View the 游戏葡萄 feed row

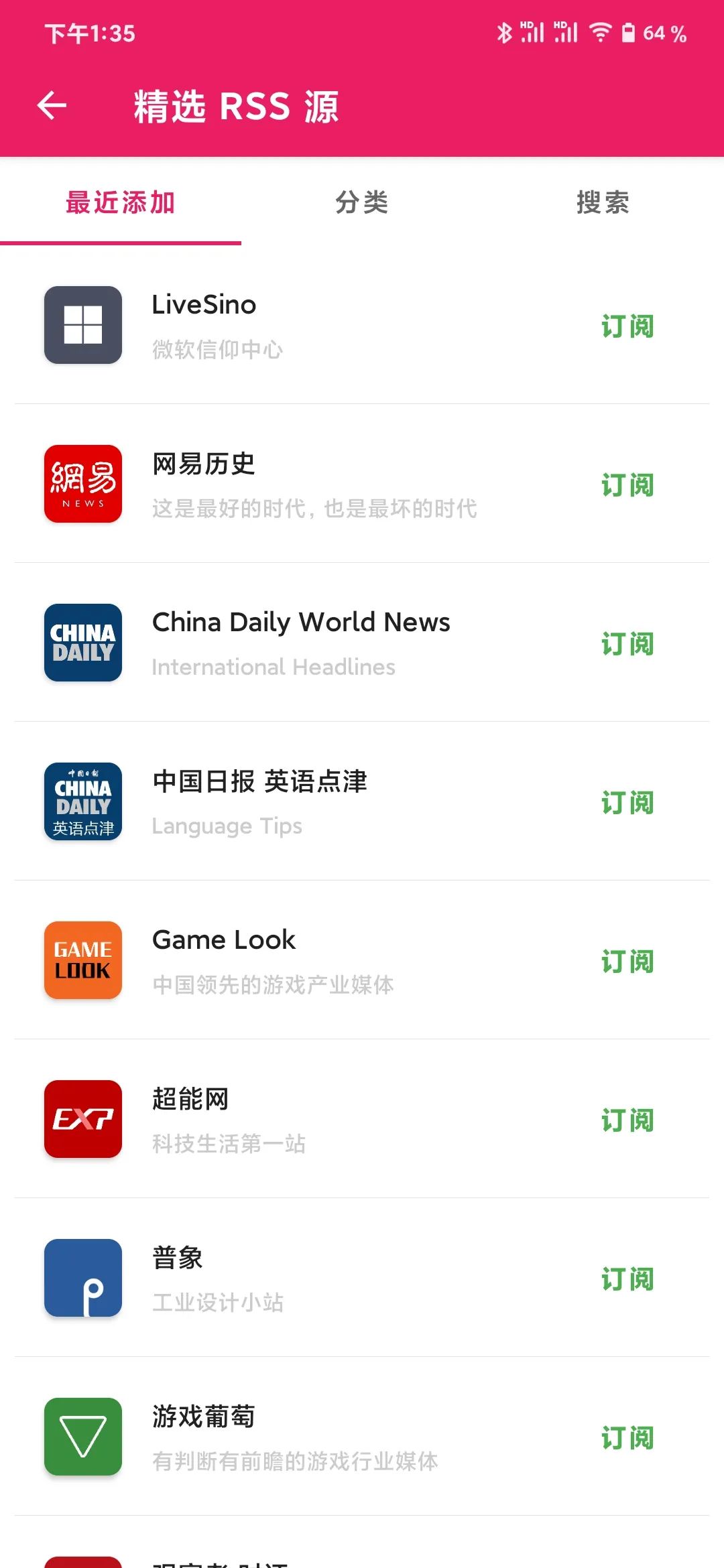tap(302, 1437)
